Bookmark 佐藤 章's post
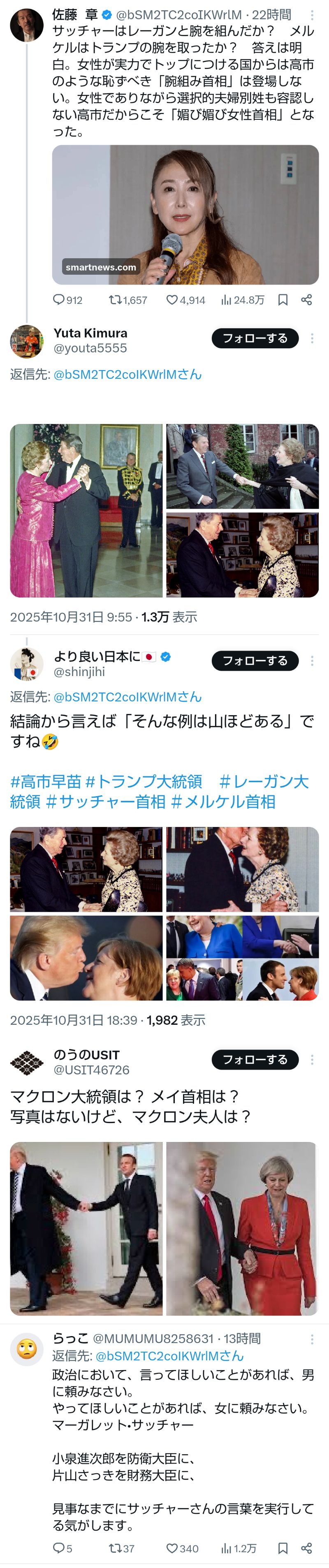This screenshot has width=329, height=1568. (x=283, y=299)
